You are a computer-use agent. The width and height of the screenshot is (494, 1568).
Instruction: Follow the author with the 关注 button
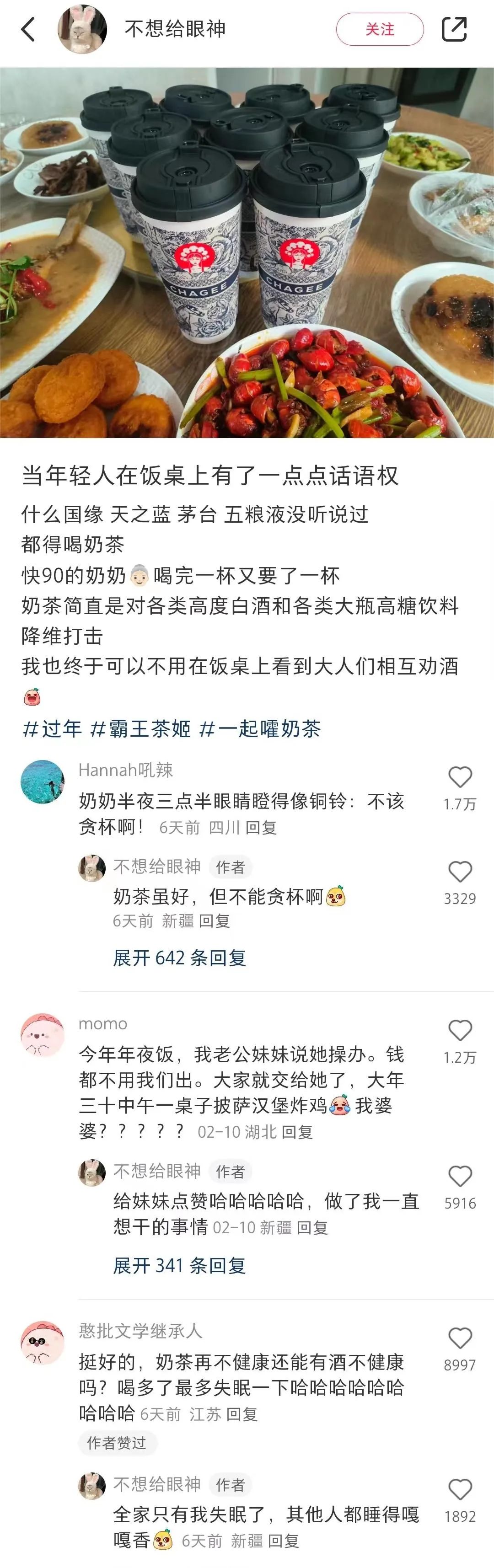pyautogui.click(x=380, y=29)
